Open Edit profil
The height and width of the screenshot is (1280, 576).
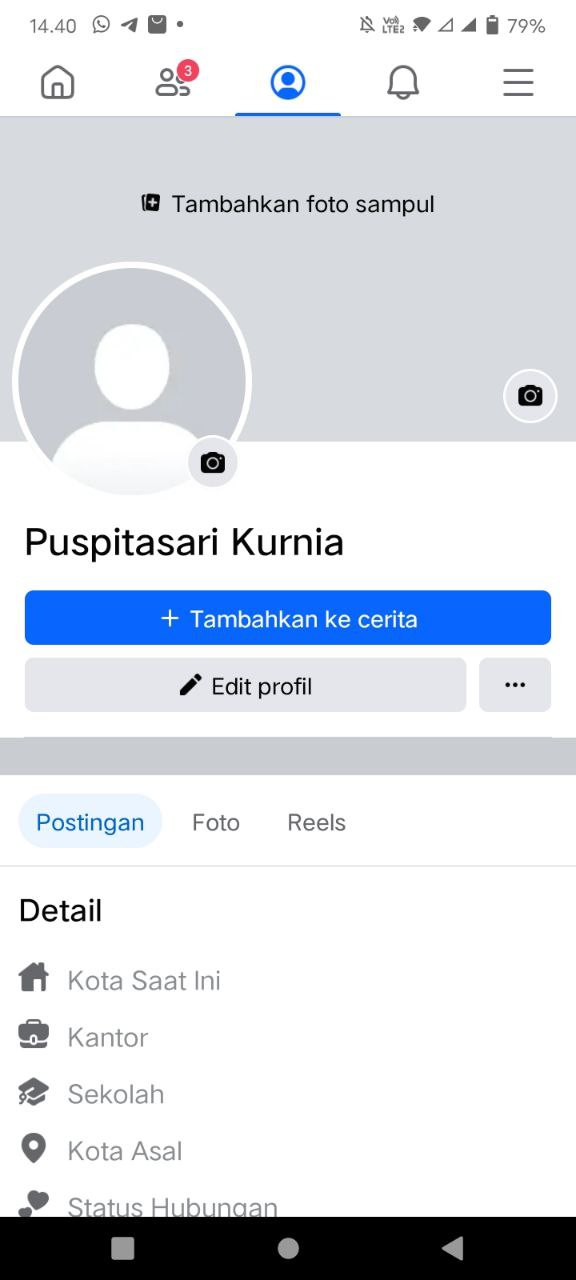pos(246,685)
